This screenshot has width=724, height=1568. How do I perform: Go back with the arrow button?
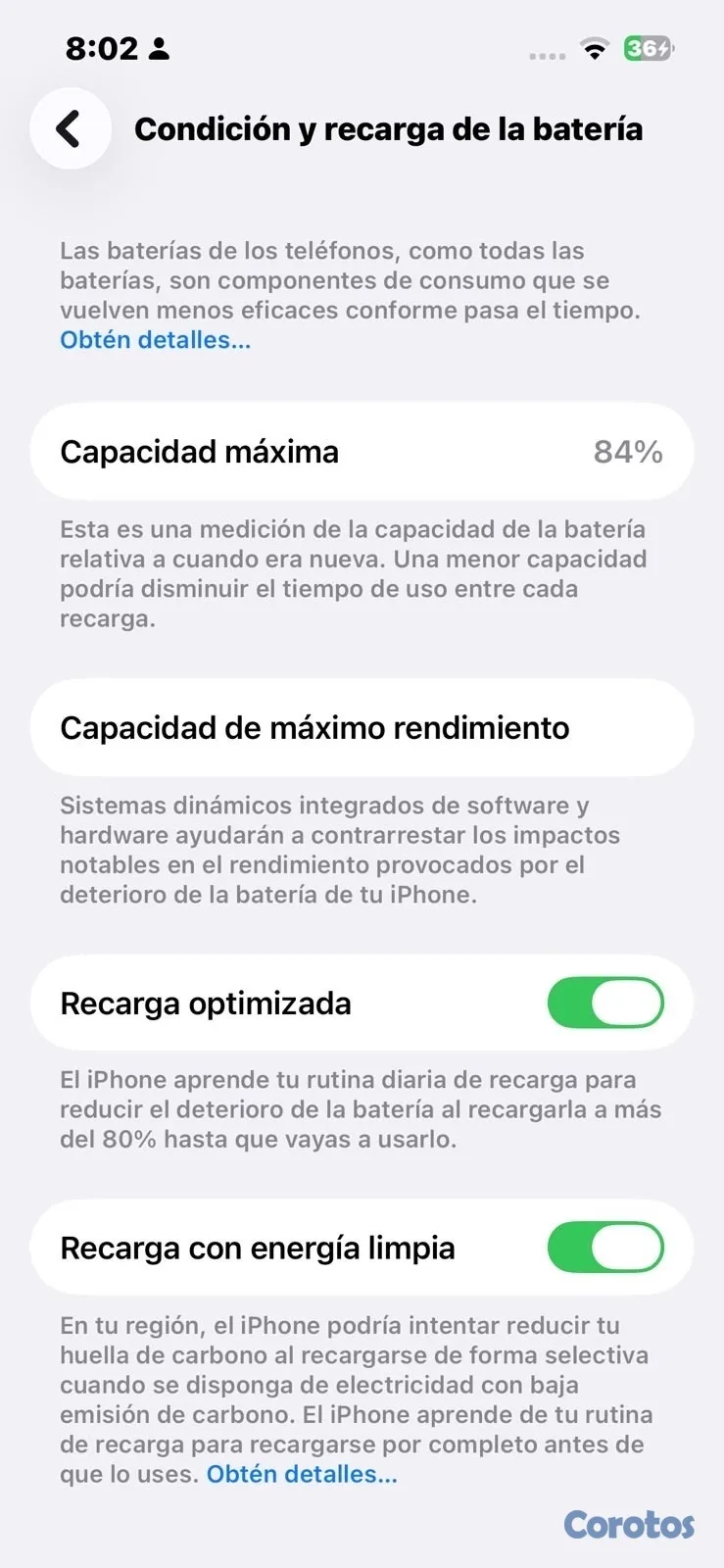[70, 128]
